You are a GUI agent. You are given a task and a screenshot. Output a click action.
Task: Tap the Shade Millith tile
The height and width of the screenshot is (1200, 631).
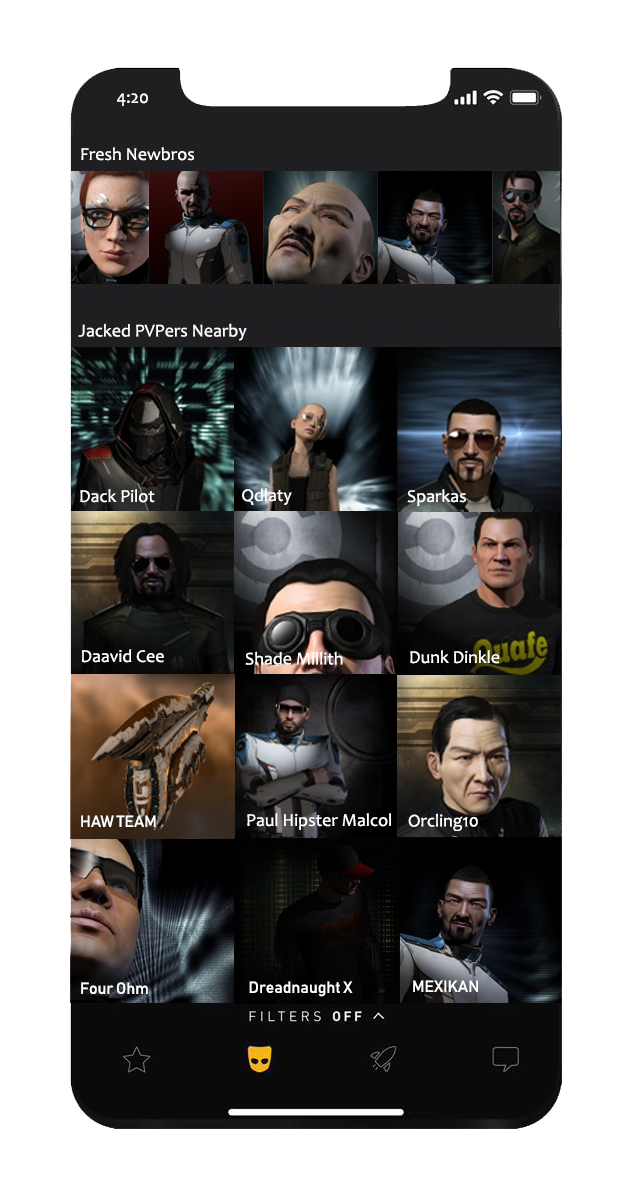[x=315, y=592]
